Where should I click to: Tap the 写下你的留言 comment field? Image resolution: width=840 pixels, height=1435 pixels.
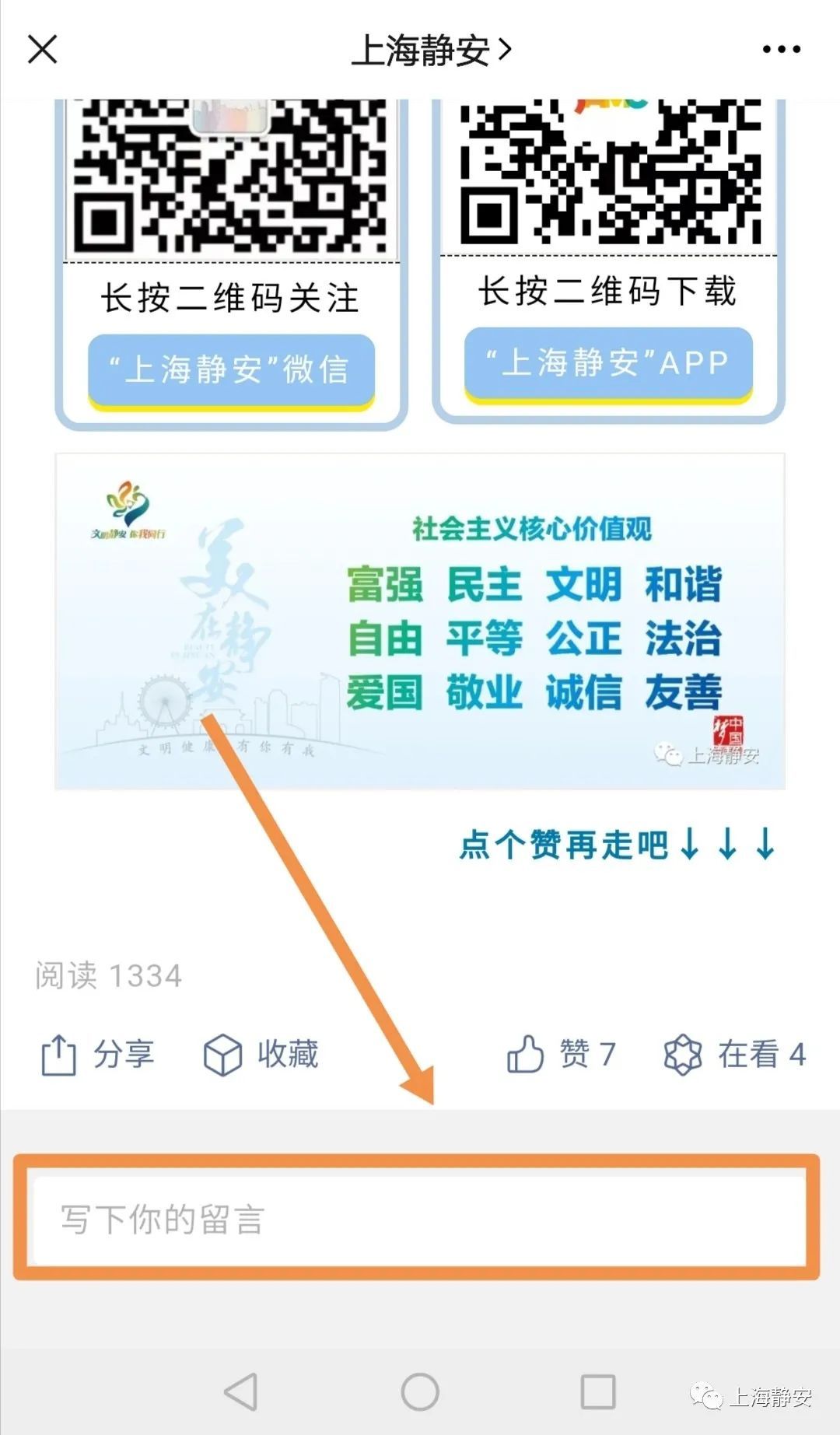click(x=418, y=1219)
